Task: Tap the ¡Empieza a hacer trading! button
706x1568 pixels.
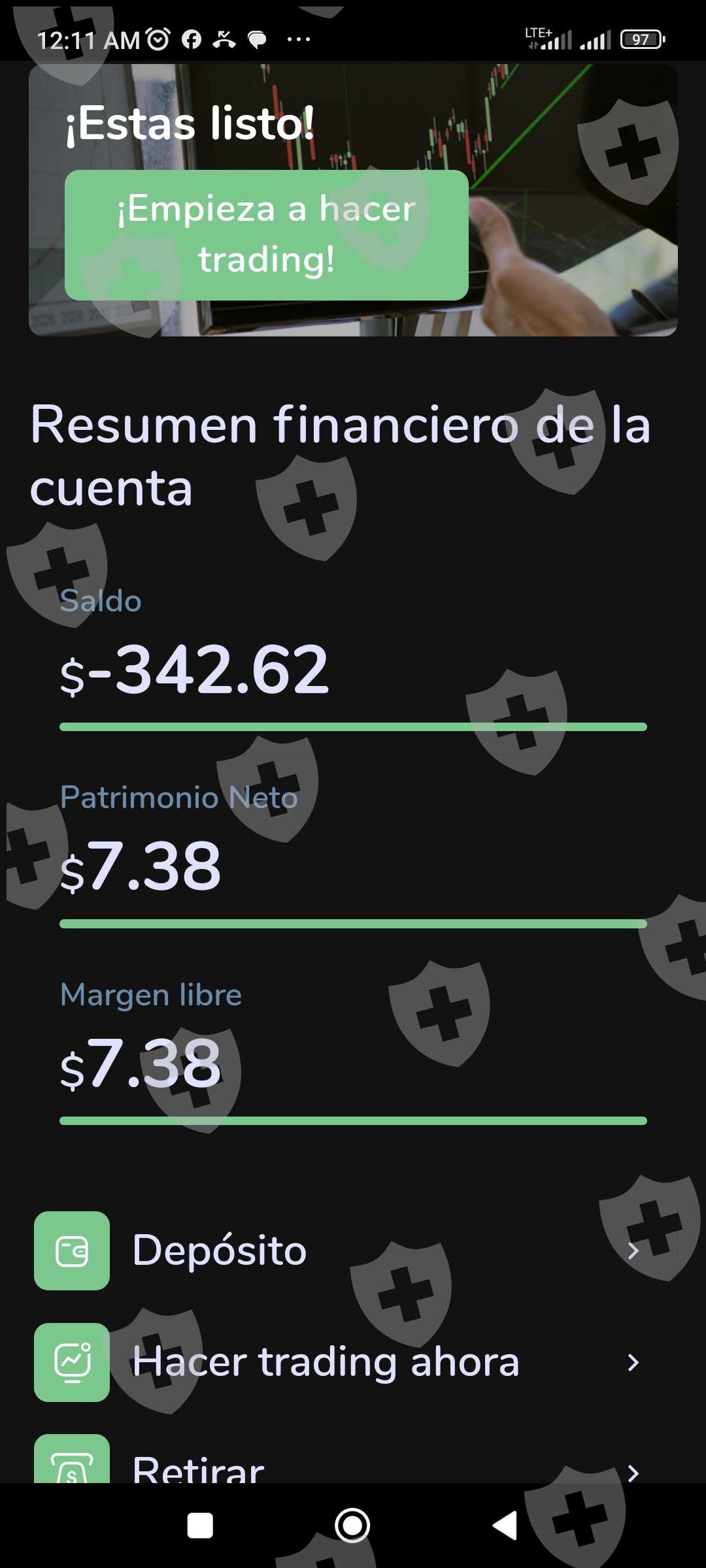Action: pos(267,235)
